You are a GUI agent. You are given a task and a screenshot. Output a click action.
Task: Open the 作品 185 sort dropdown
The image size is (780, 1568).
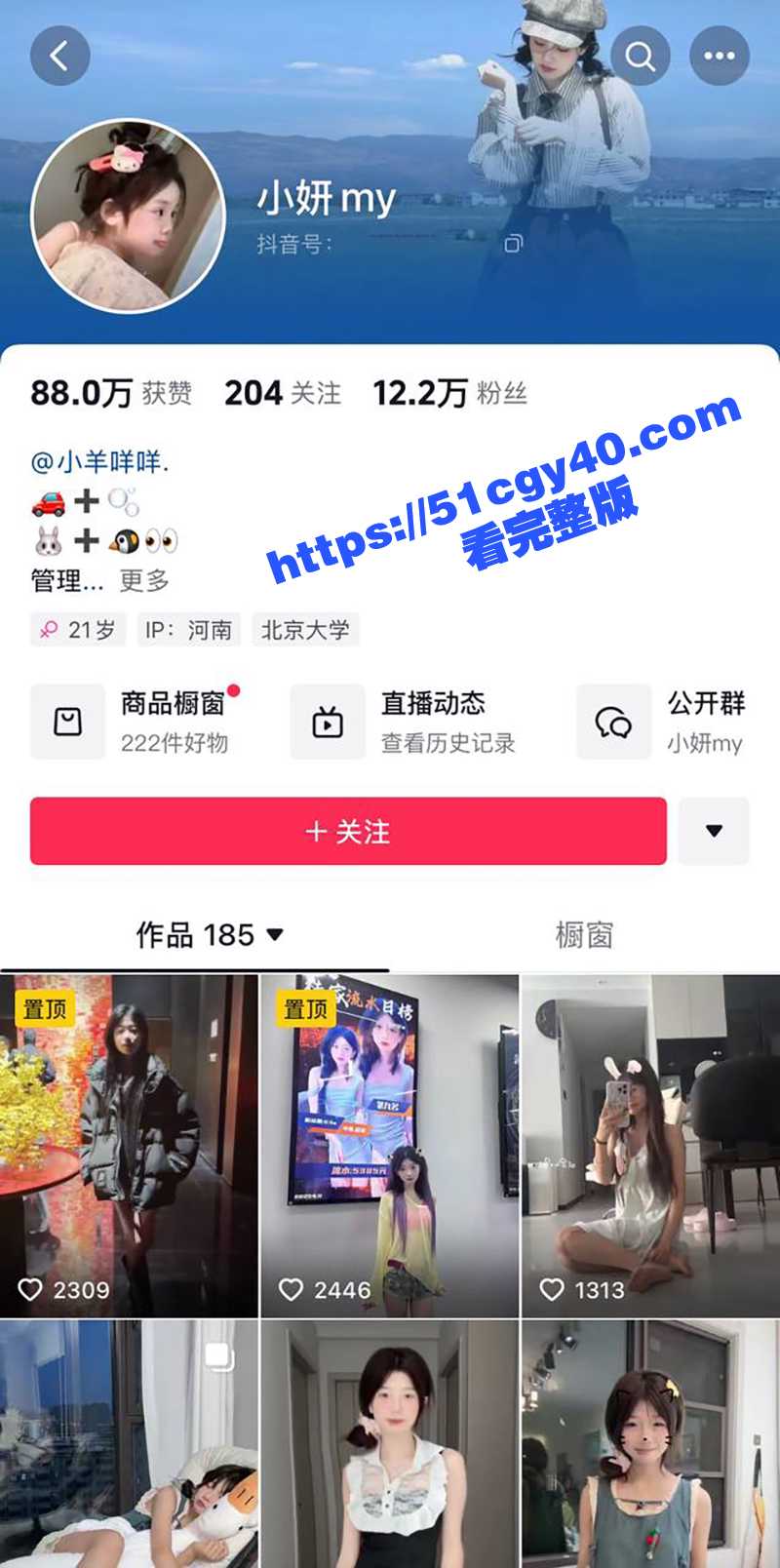click(210, 935)
